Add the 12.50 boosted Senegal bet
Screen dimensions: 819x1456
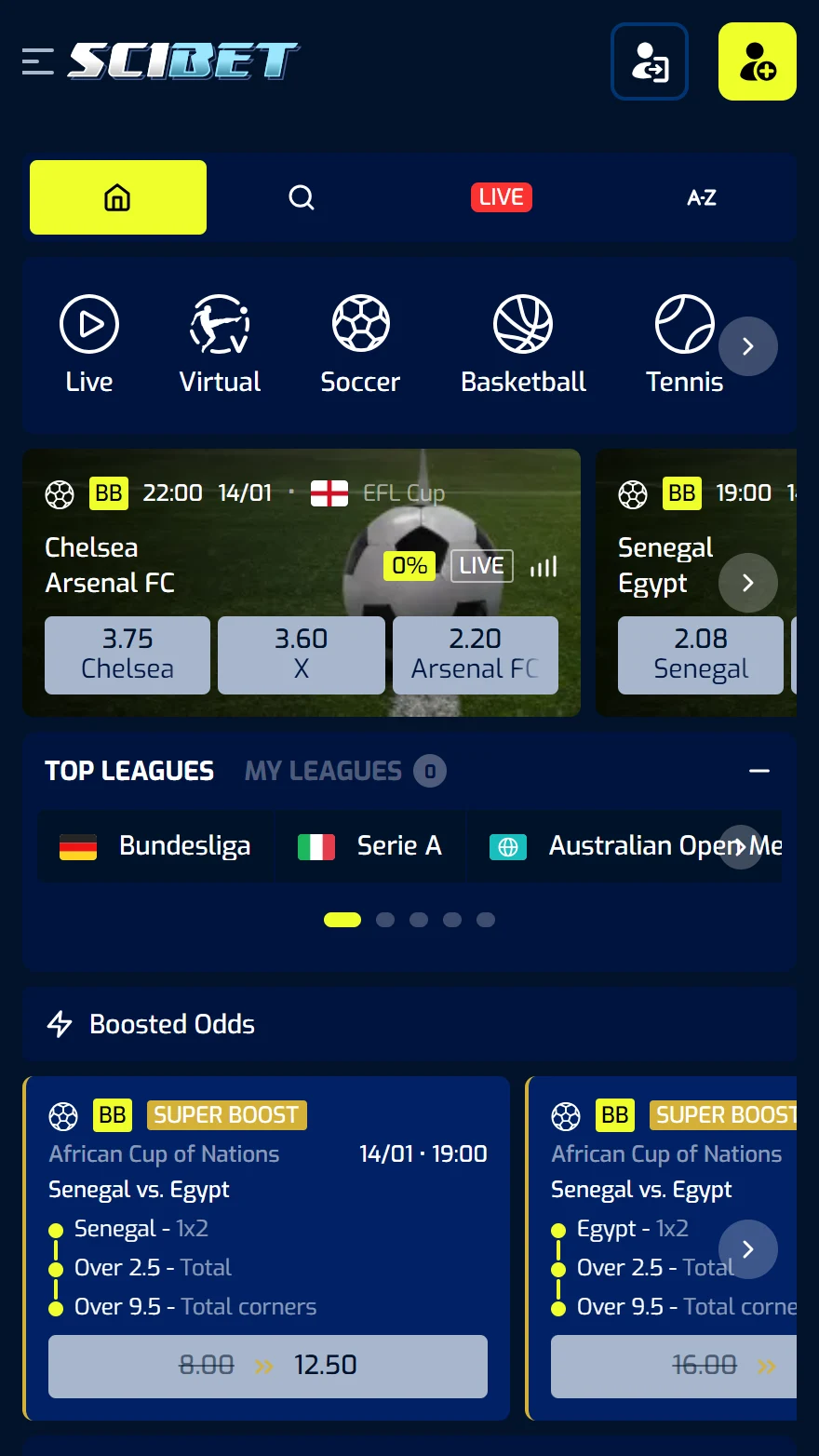(x=268, y=1366)
